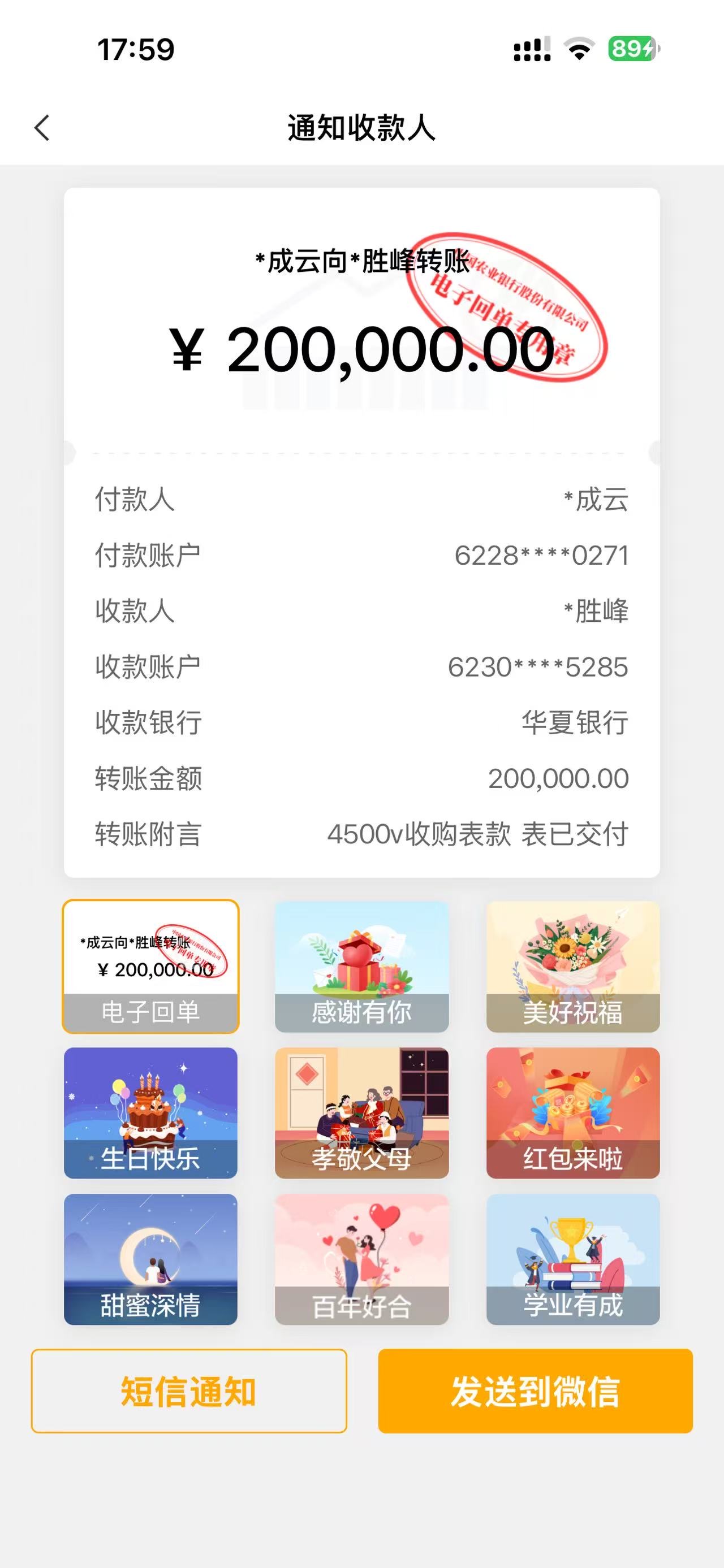Viewport: 724px width, 1568px height.
Task: Pick the 学业有成 trophy template
Action: point(572,1259)
